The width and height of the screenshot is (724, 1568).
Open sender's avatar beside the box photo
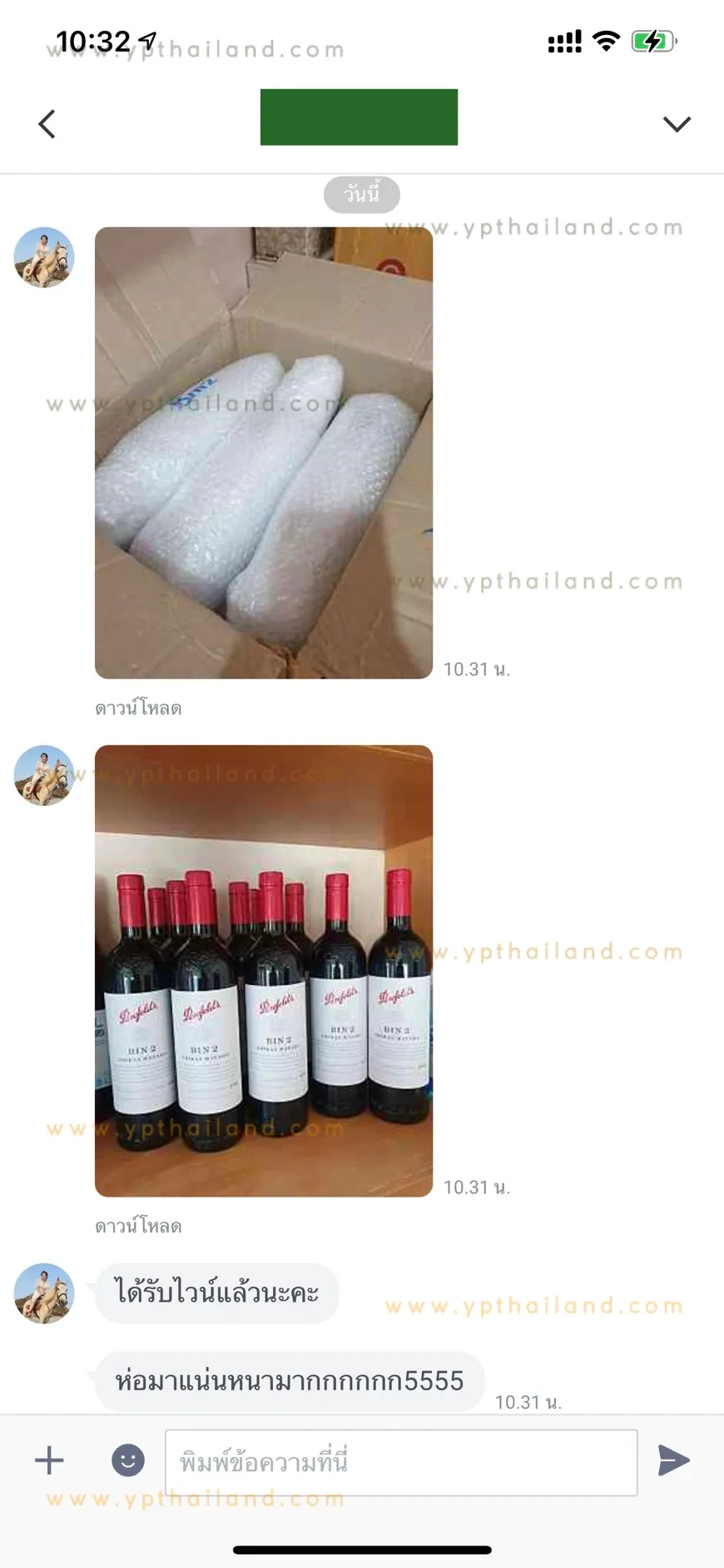[44, 257]
